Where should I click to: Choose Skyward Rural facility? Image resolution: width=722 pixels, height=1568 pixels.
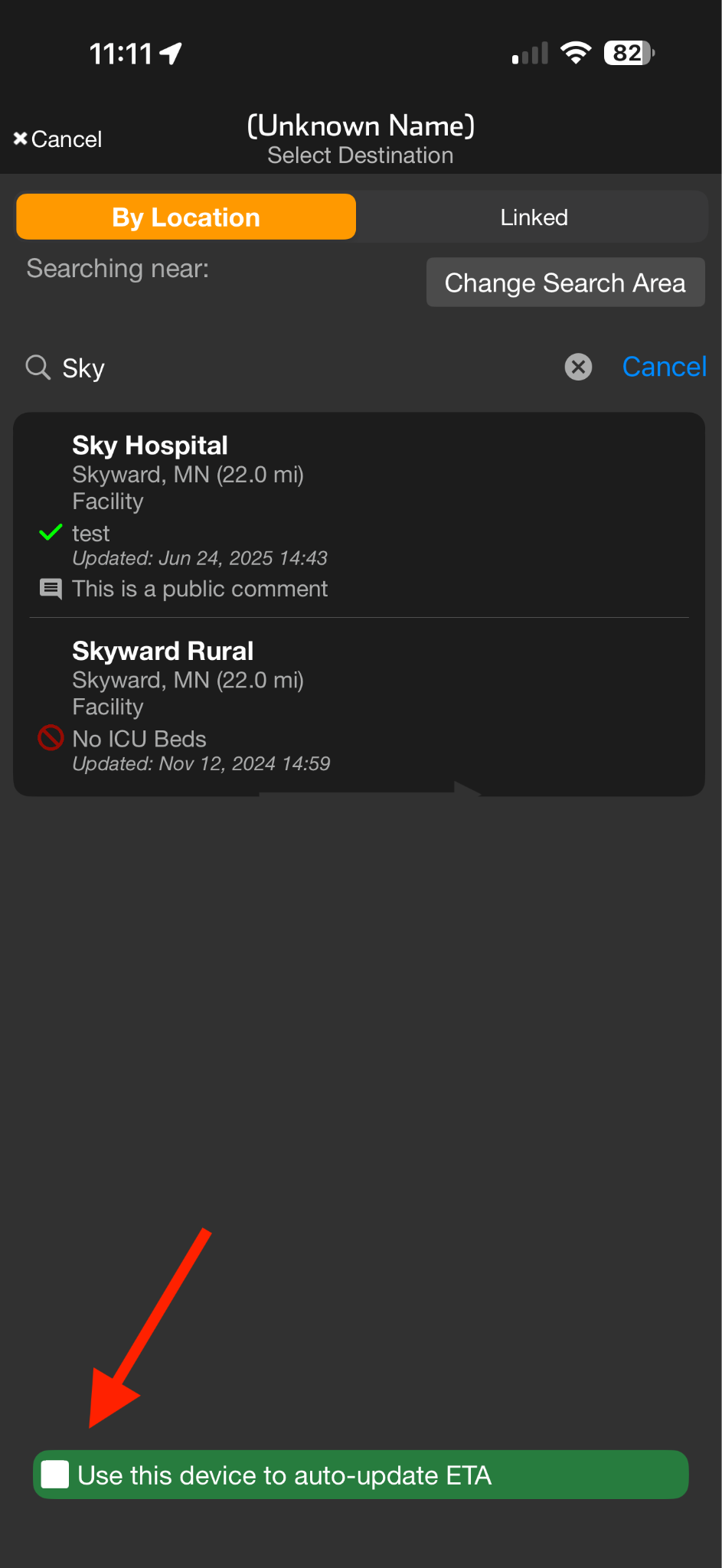click(358, 706)
